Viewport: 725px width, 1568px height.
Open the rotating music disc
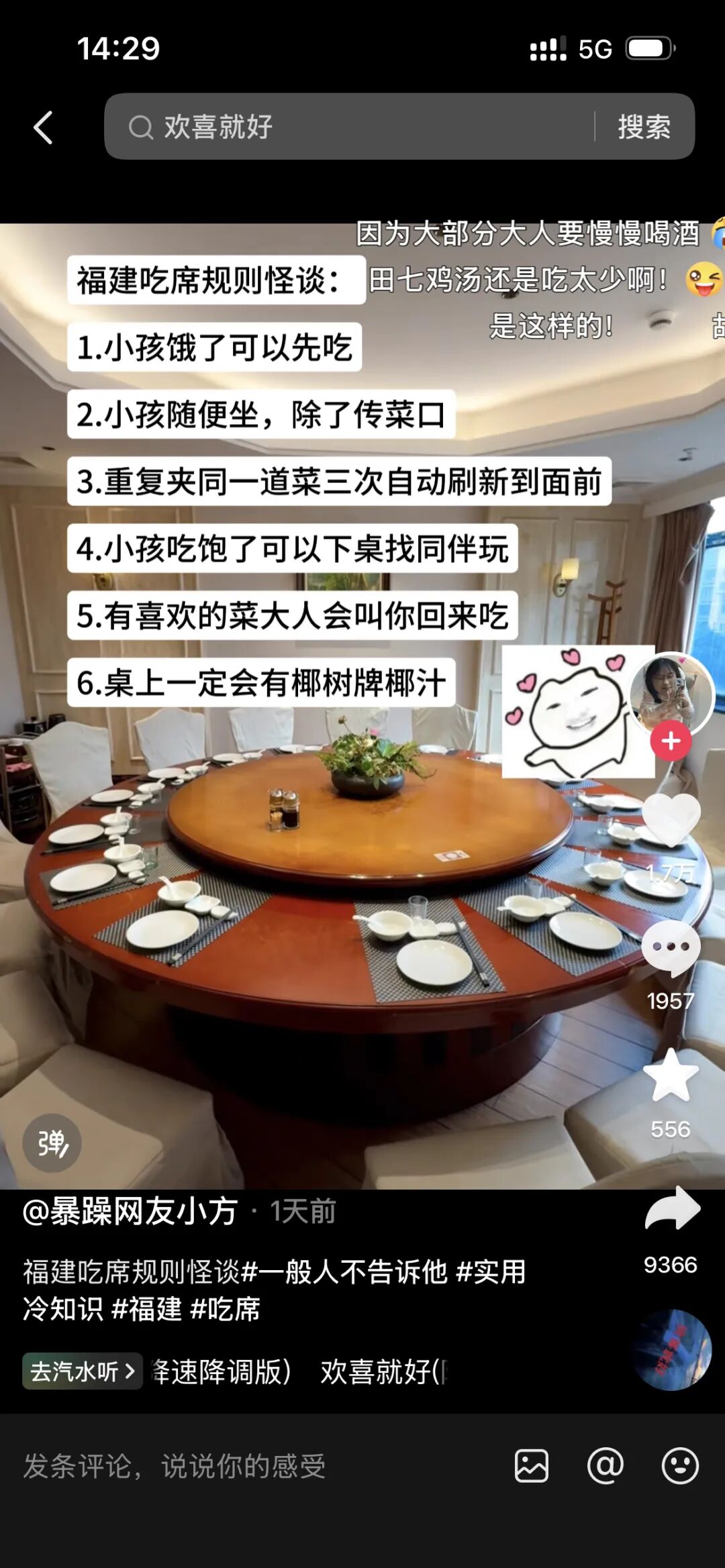coord(672,1349)
